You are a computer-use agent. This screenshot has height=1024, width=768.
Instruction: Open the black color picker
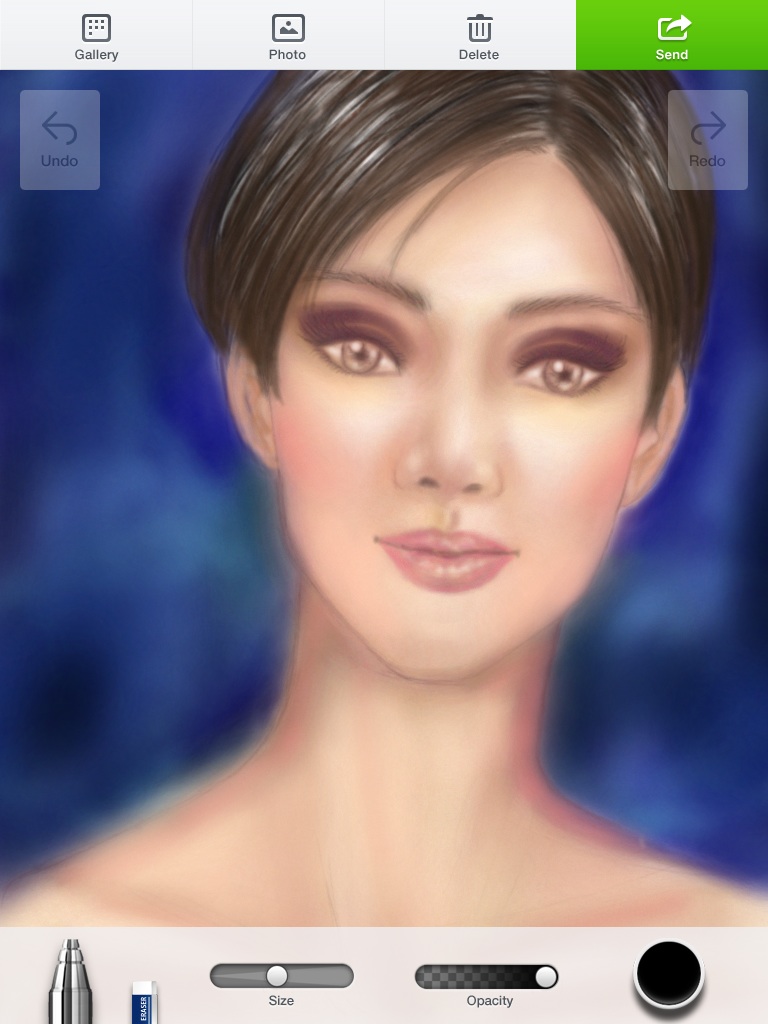[668, 972]
